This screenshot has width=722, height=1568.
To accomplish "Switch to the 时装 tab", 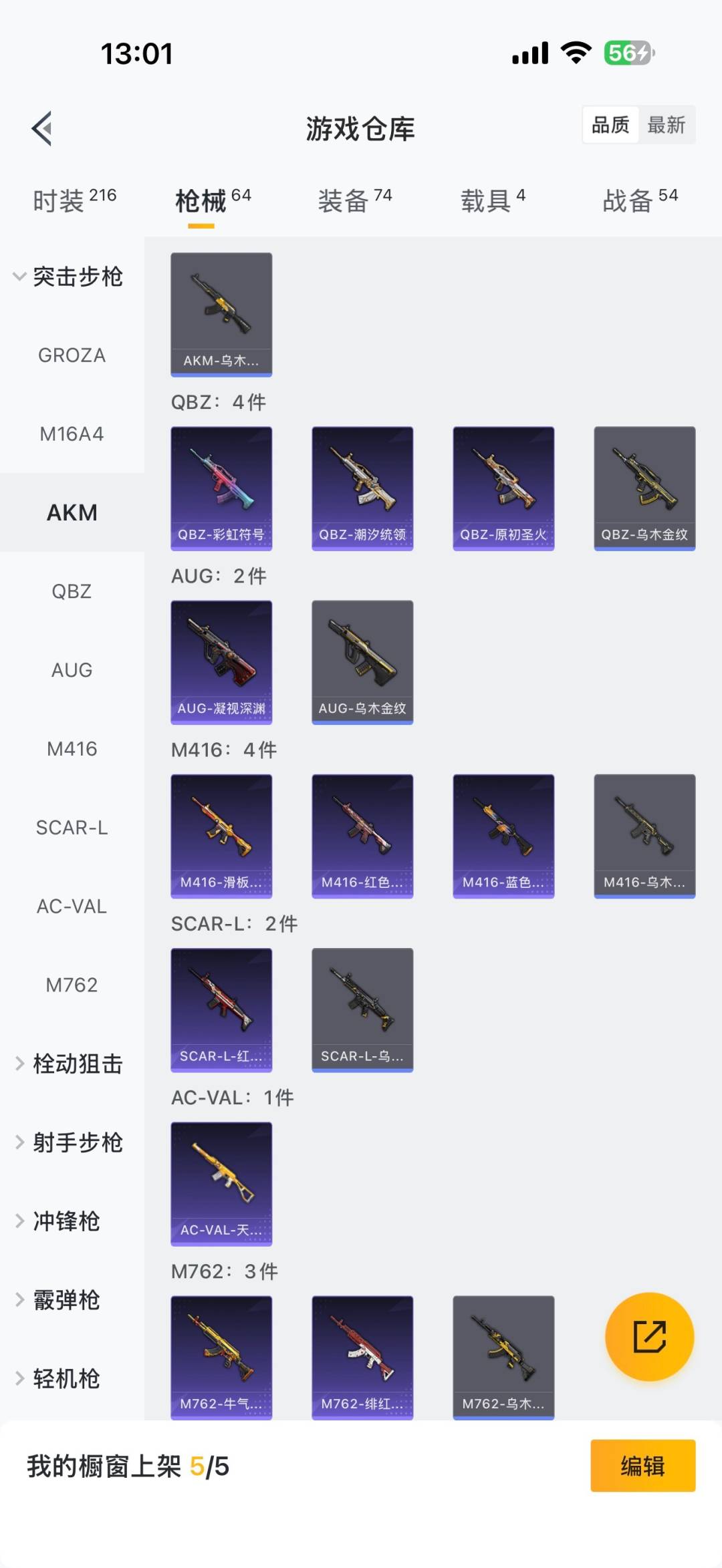I will (74, 200).
